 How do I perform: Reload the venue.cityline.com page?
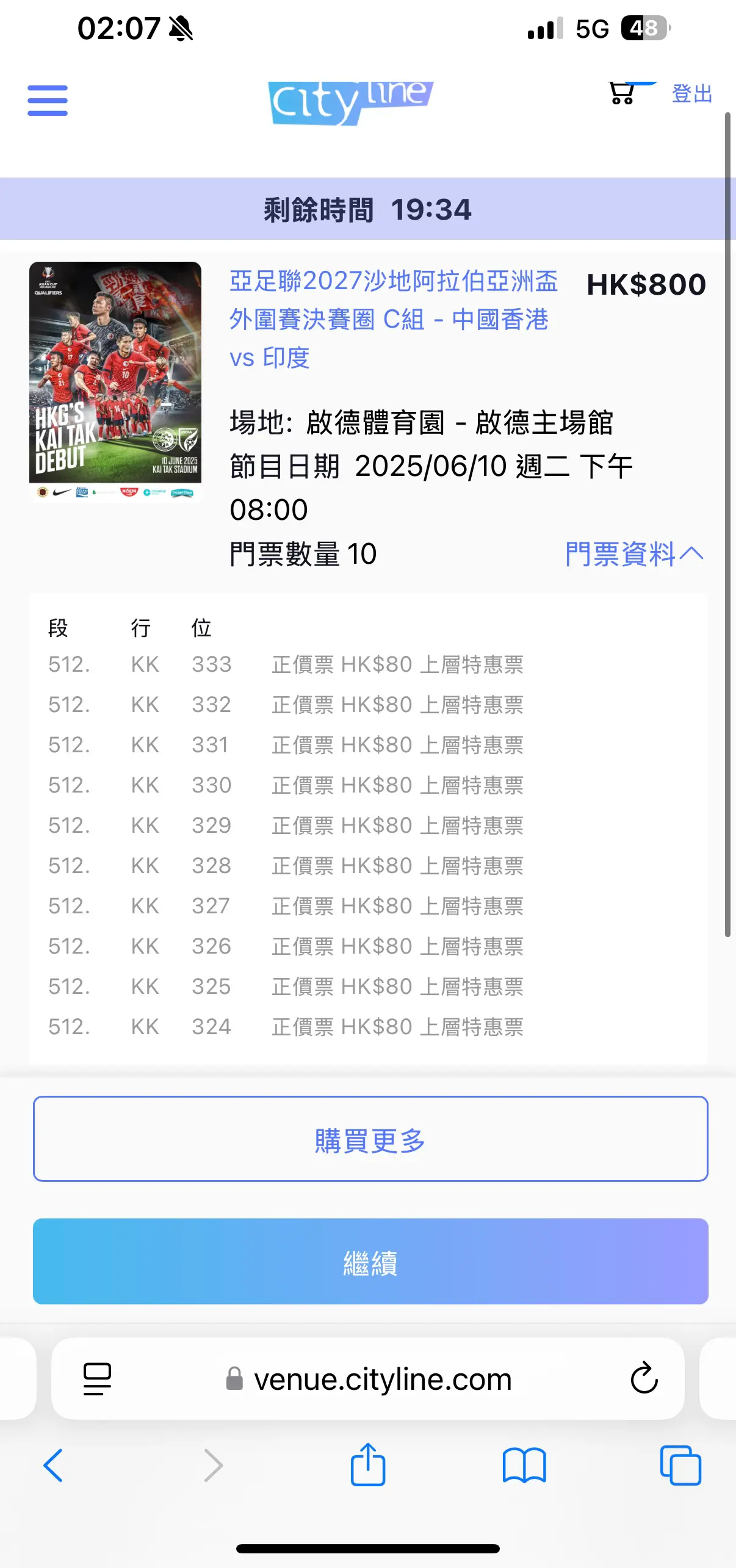point(644,1378)
